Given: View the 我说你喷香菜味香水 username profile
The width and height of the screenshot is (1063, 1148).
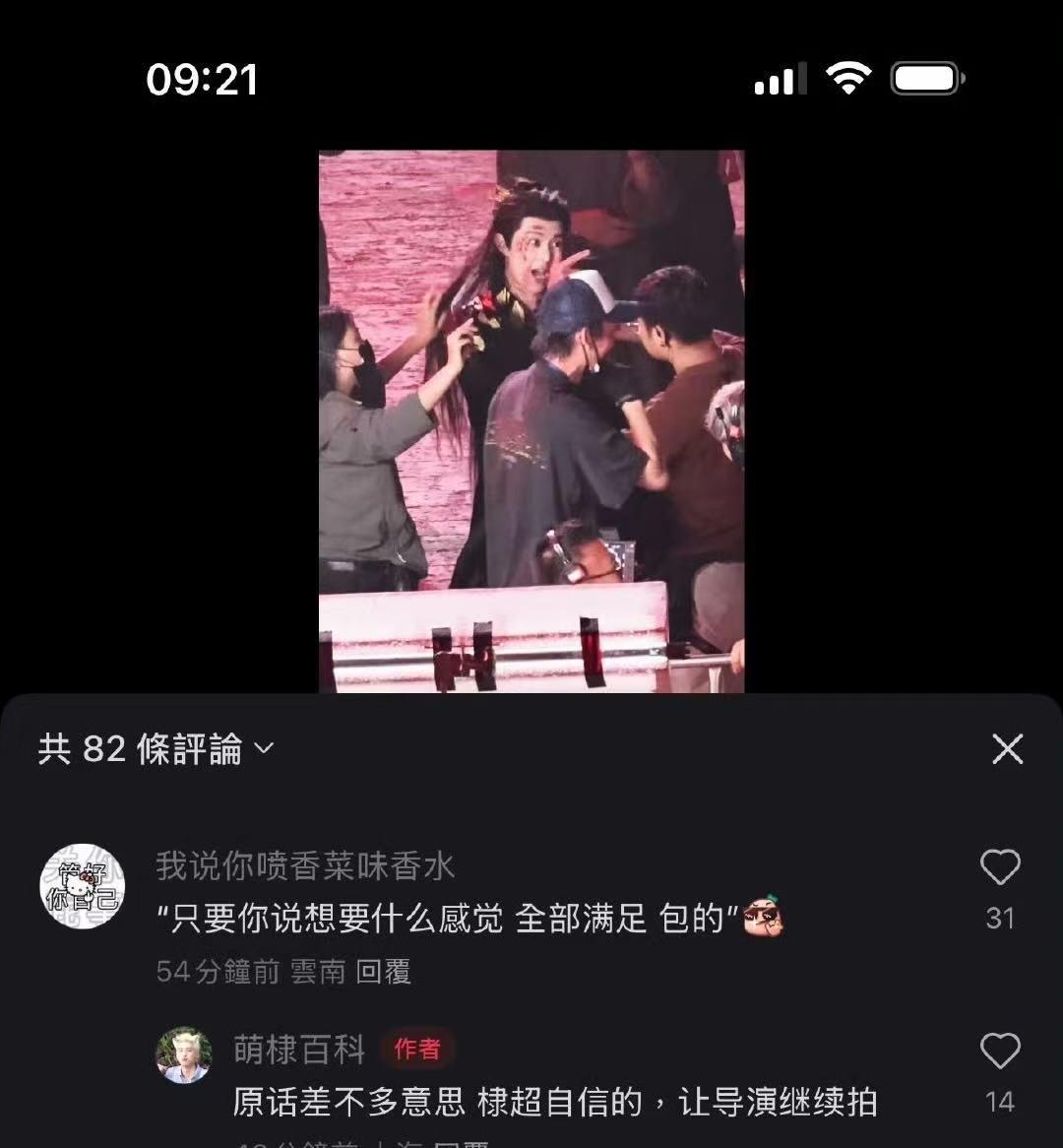Looking at the screenshot, I should (x=305, y=866).
